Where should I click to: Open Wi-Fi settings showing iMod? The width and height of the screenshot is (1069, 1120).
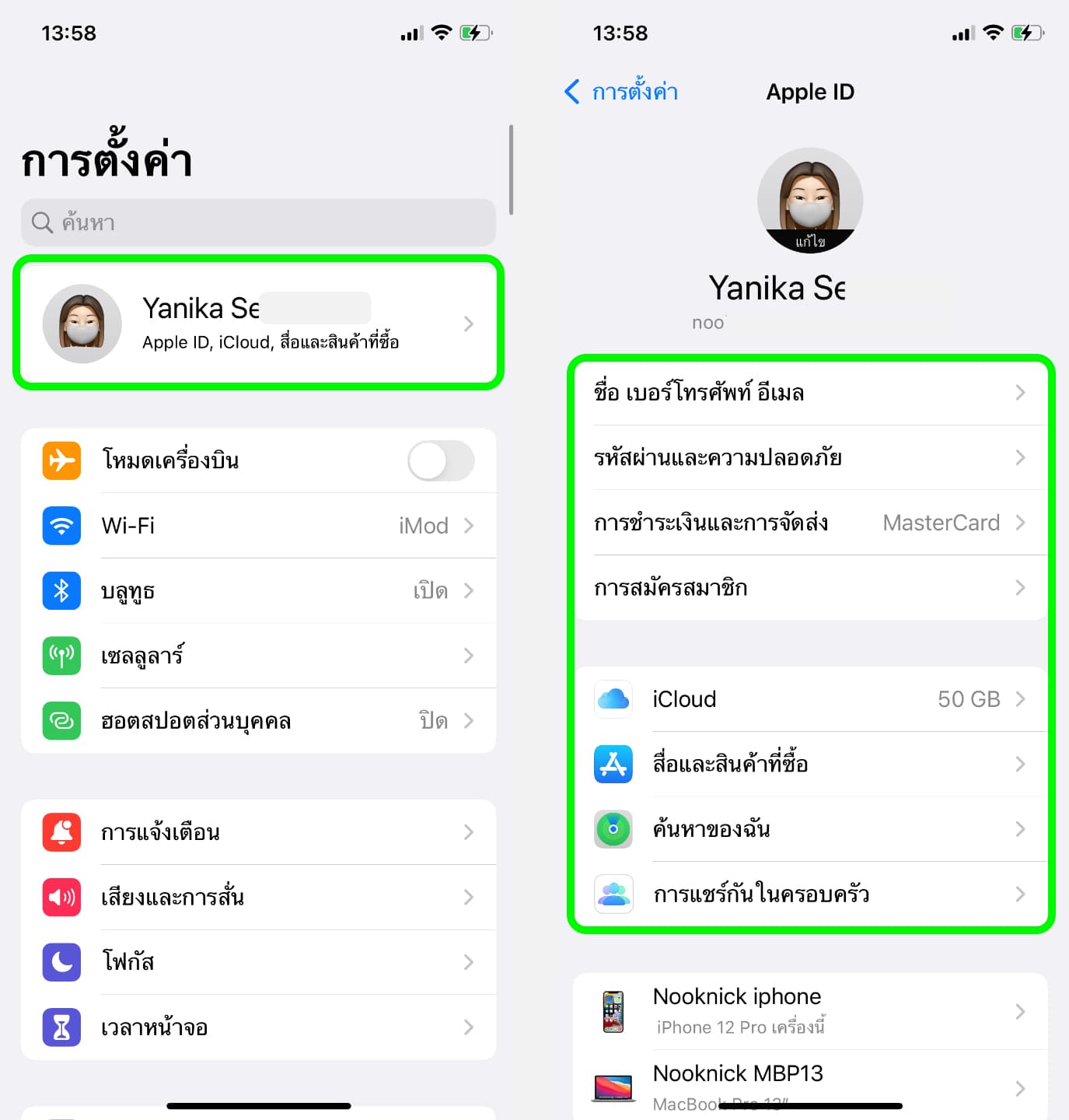258,526
